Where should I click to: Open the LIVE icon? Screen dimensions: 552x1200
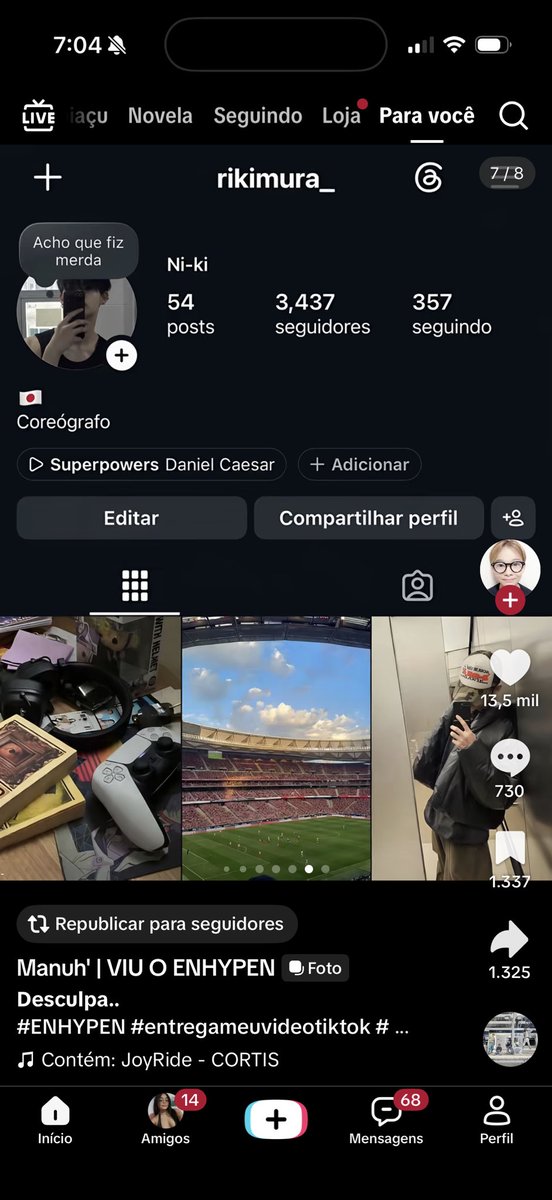pos(38,115)
